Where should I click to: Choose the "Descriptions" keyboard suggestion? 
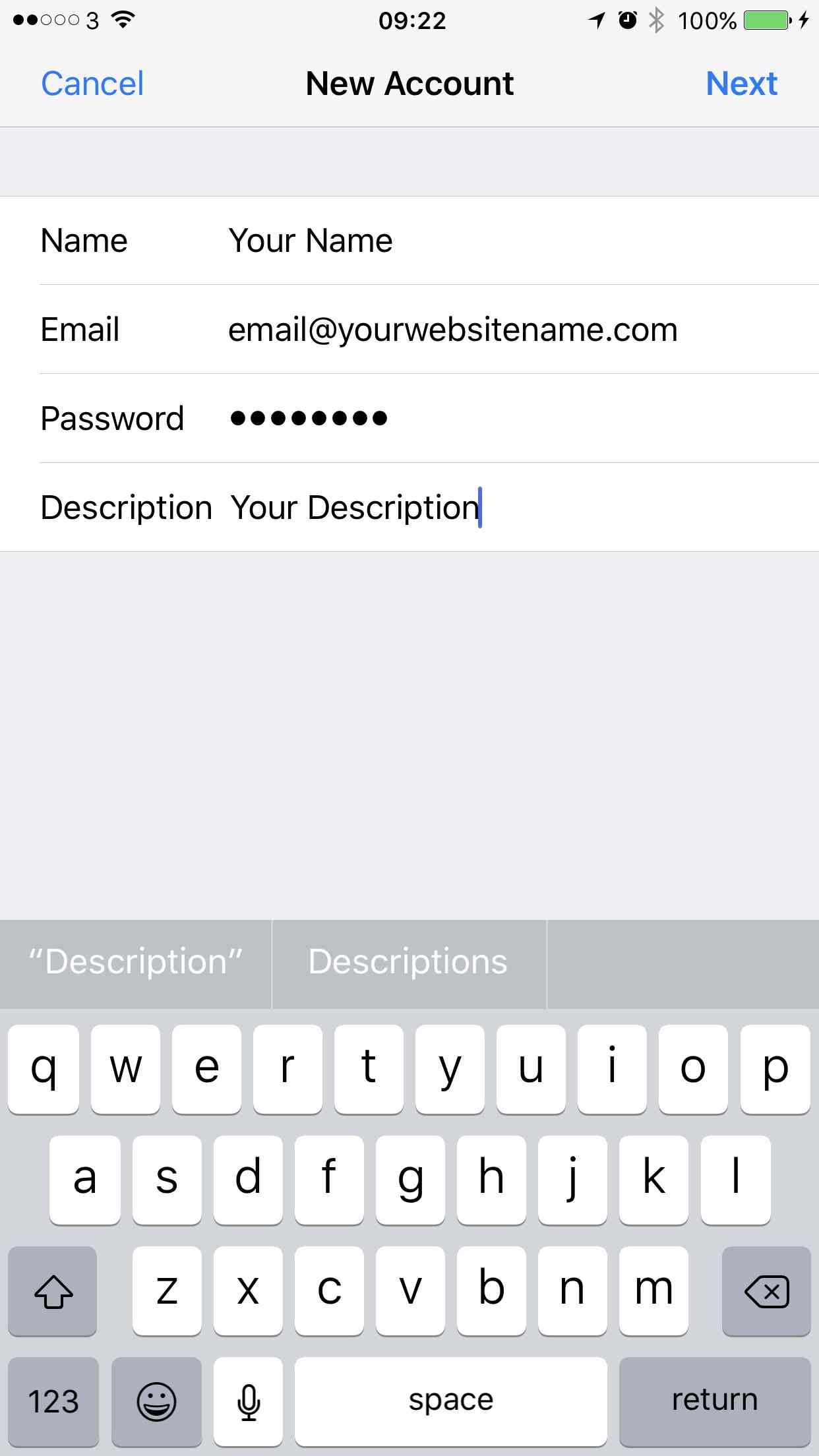pos(409,962)
